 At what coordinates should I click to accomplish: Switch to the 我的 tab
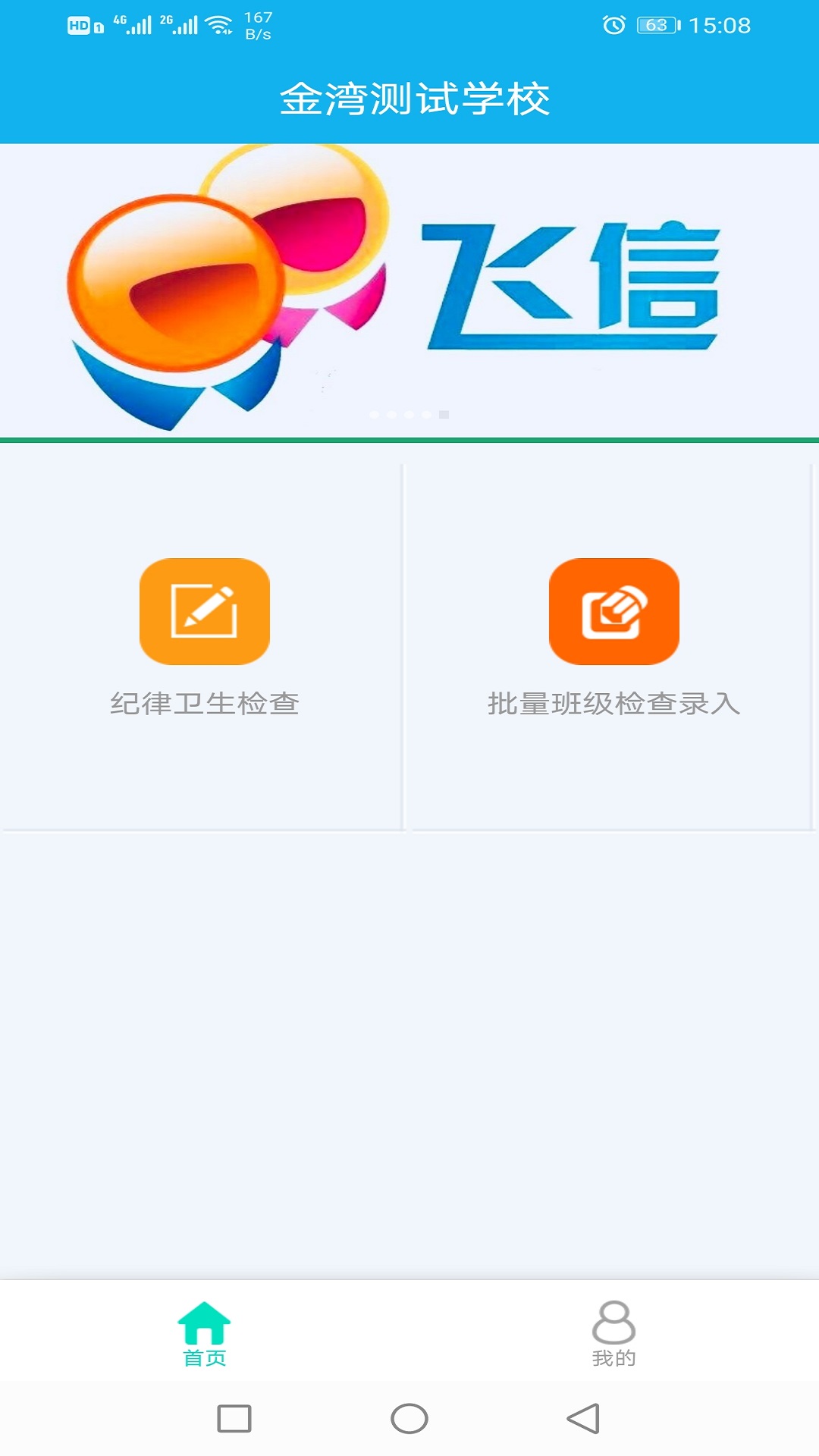coord(613,1335)
